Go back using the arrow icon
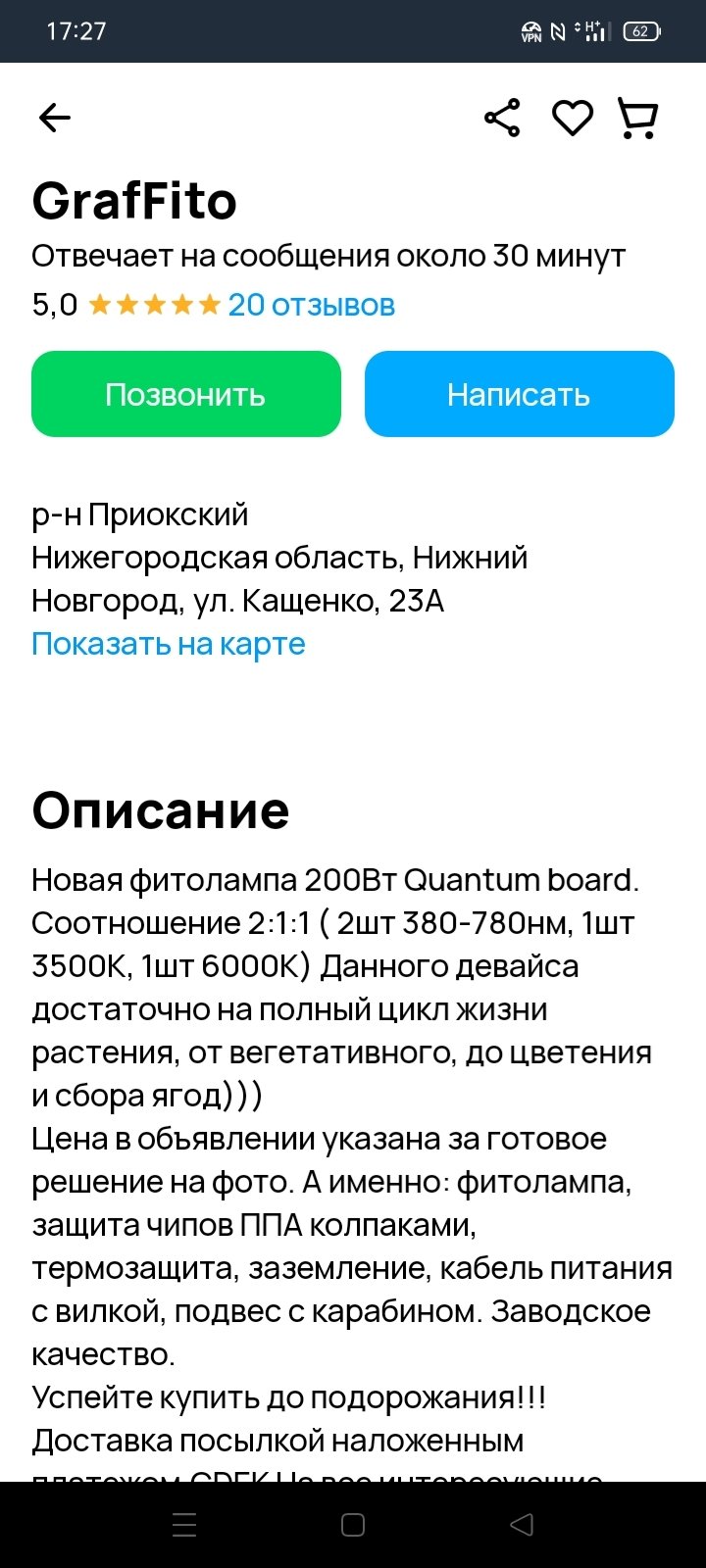The image size is (706, 1568). [x=55, y=119]
